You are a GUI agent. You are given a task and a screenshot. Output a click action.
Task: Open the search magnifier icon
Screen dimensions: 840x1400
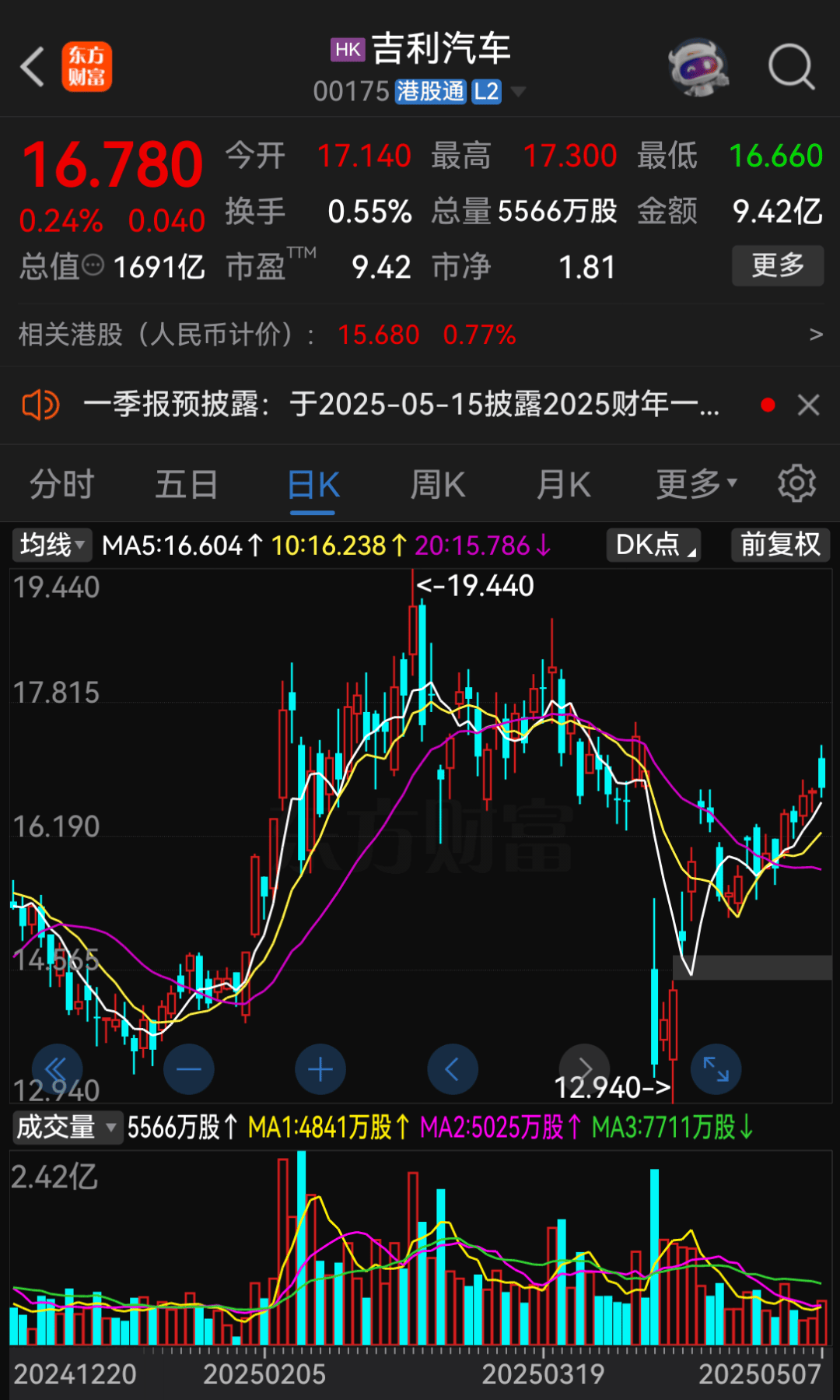click(791, 67)
